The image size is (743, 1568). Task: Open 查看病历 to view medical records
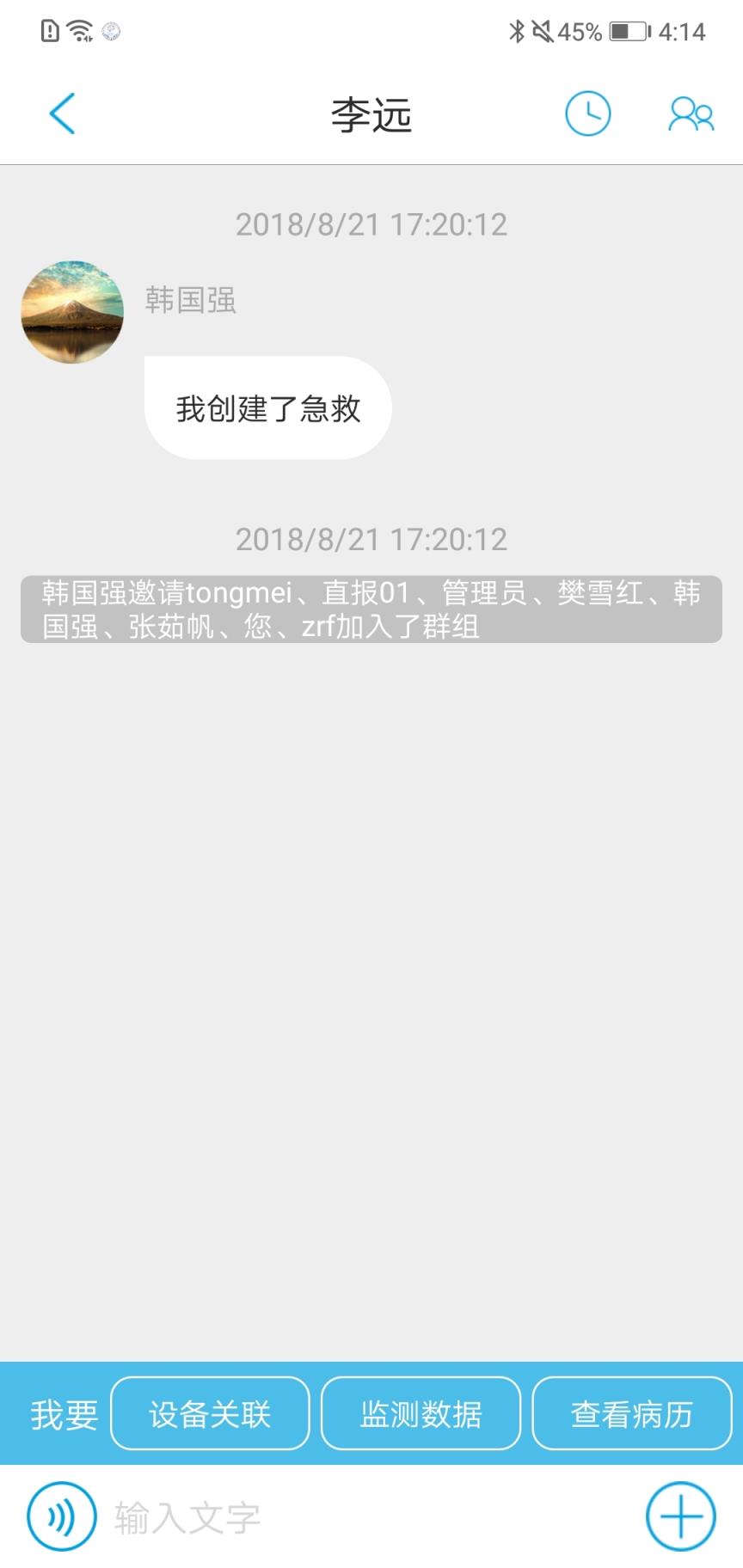point(631,1413)
